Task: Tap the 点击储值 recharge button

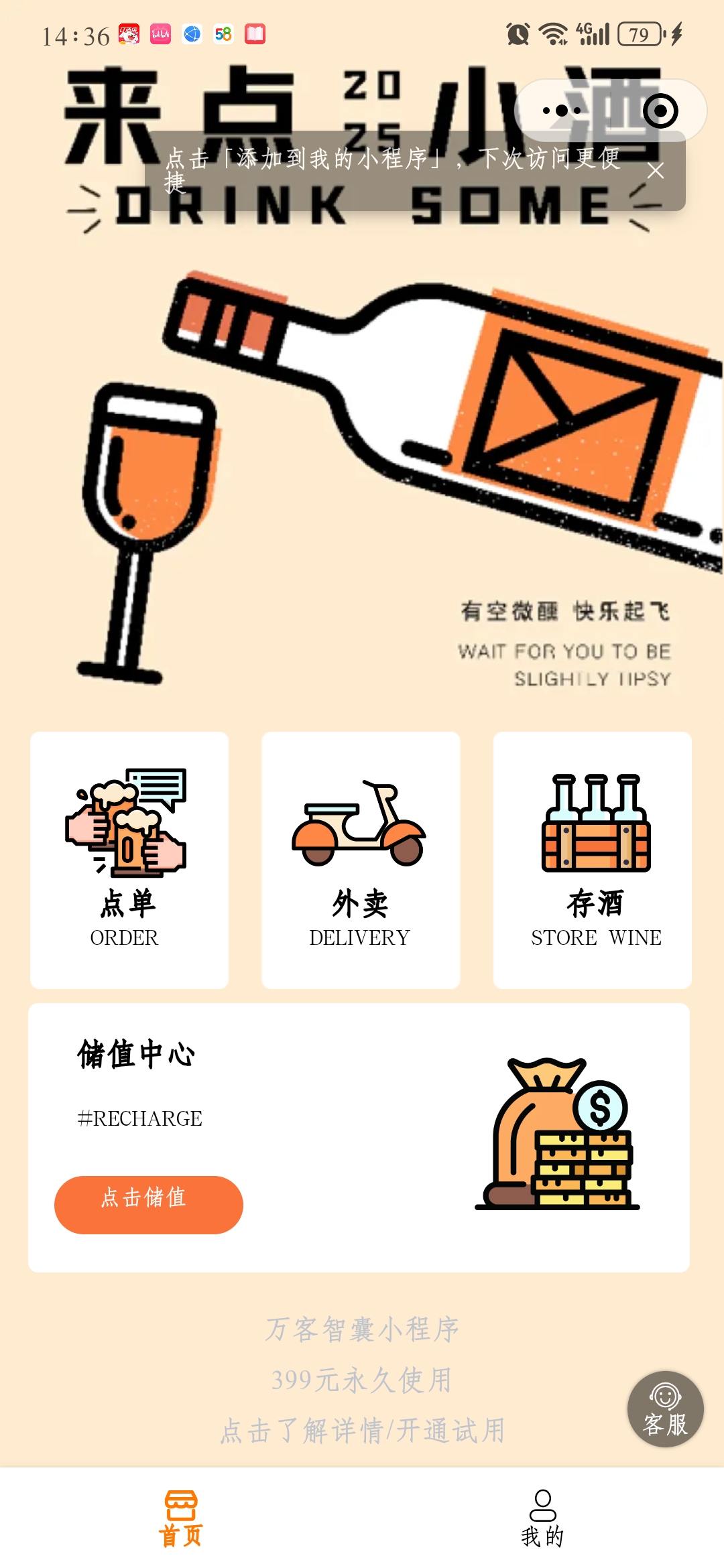Action: pyautogui.click(x=148, y=1204)
